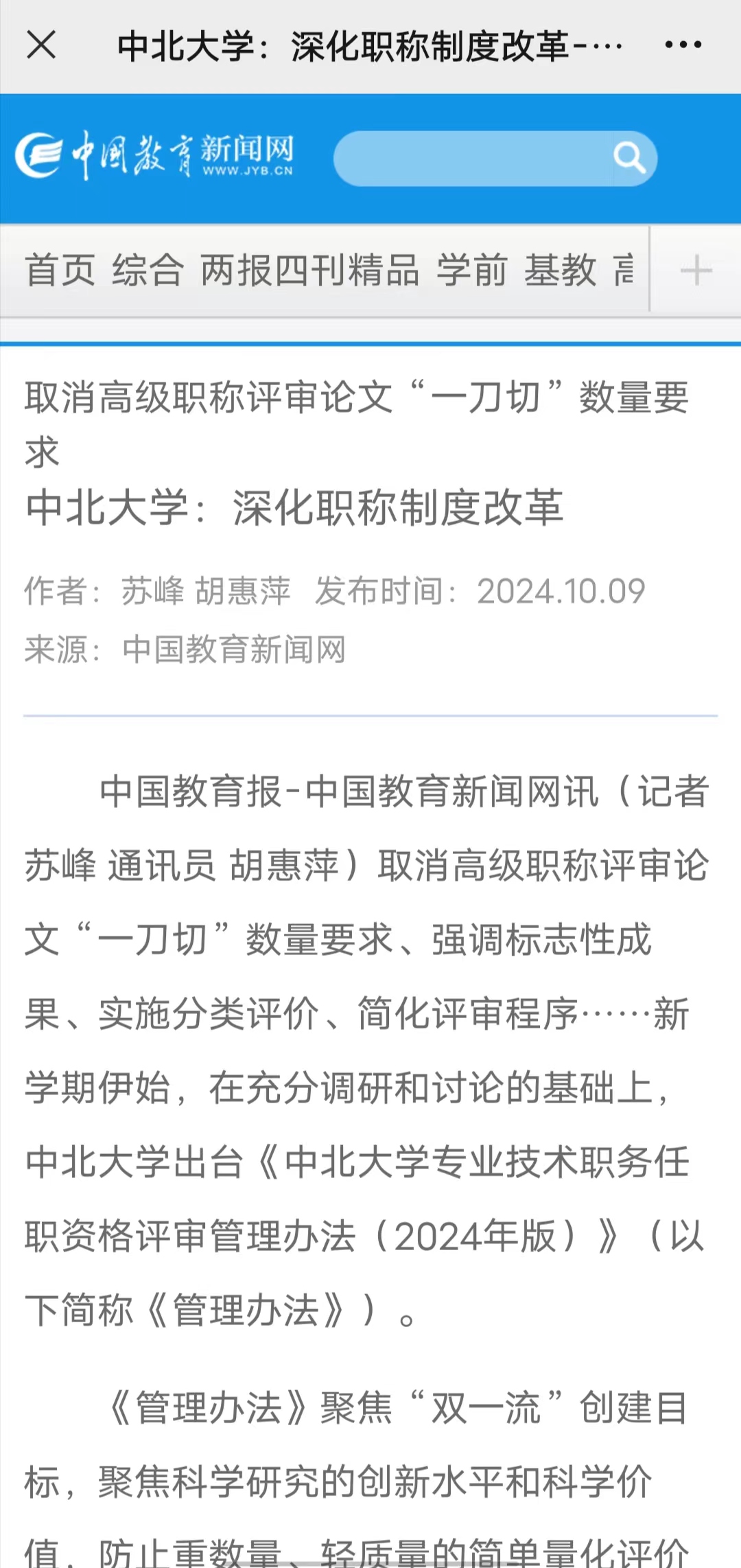Tap the magnifier search icon
741x1568 pixels.
click(628, 159)
